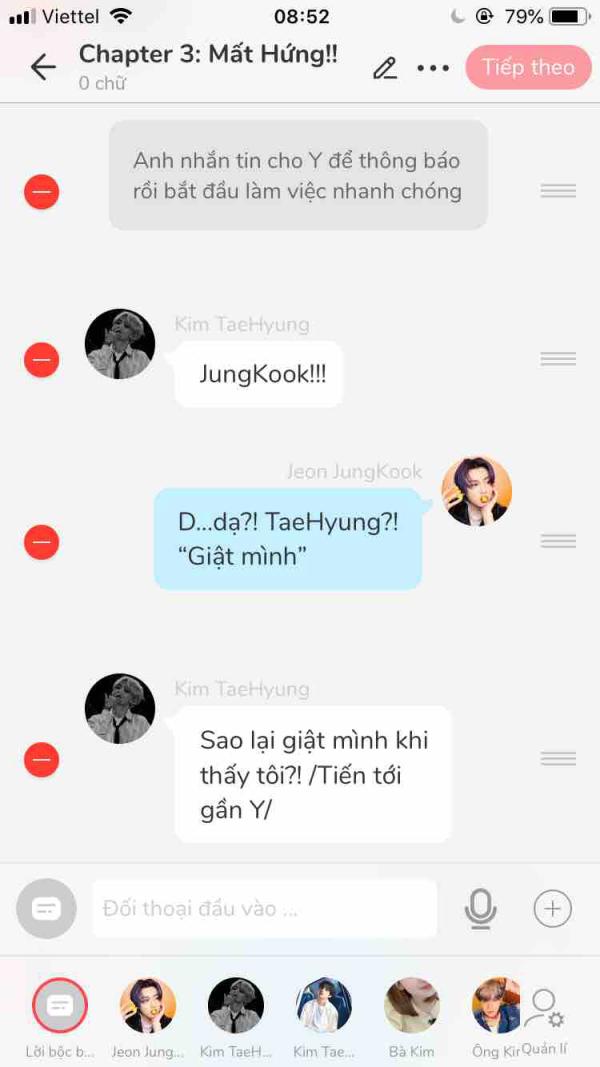Open the plus add button
The width and height of the screenshot is (600, 1067).
pos(552,908)
